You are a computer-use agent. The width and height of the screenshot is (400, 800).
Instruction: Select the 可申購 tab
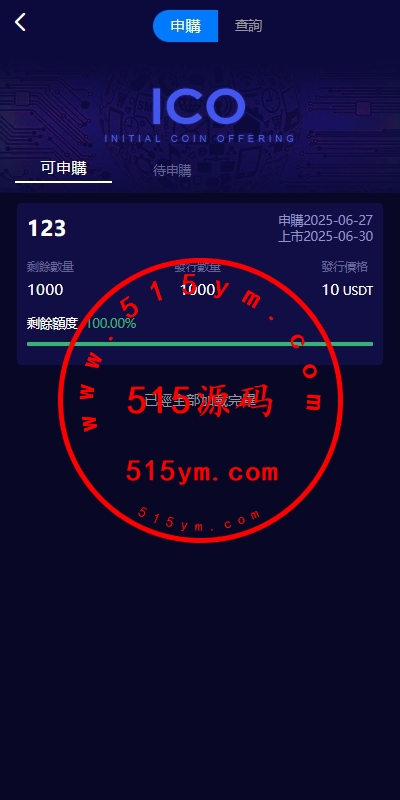tap(63, 168)
